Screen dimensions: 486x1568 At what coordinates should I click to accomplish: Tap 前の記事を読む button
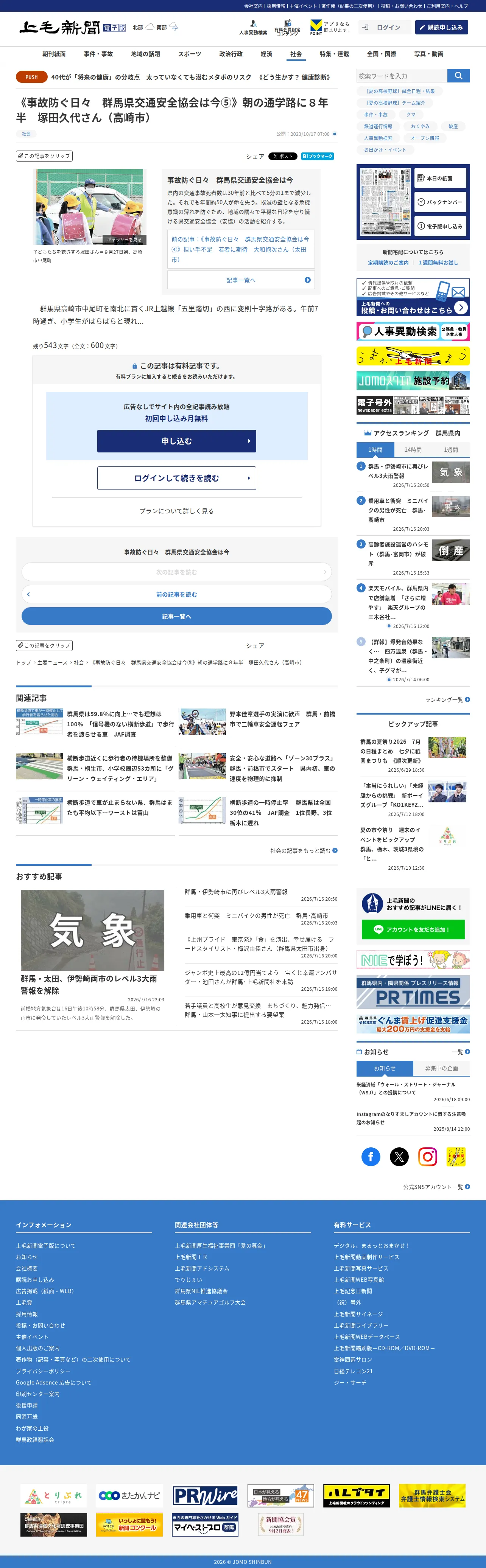coord(177,594)
